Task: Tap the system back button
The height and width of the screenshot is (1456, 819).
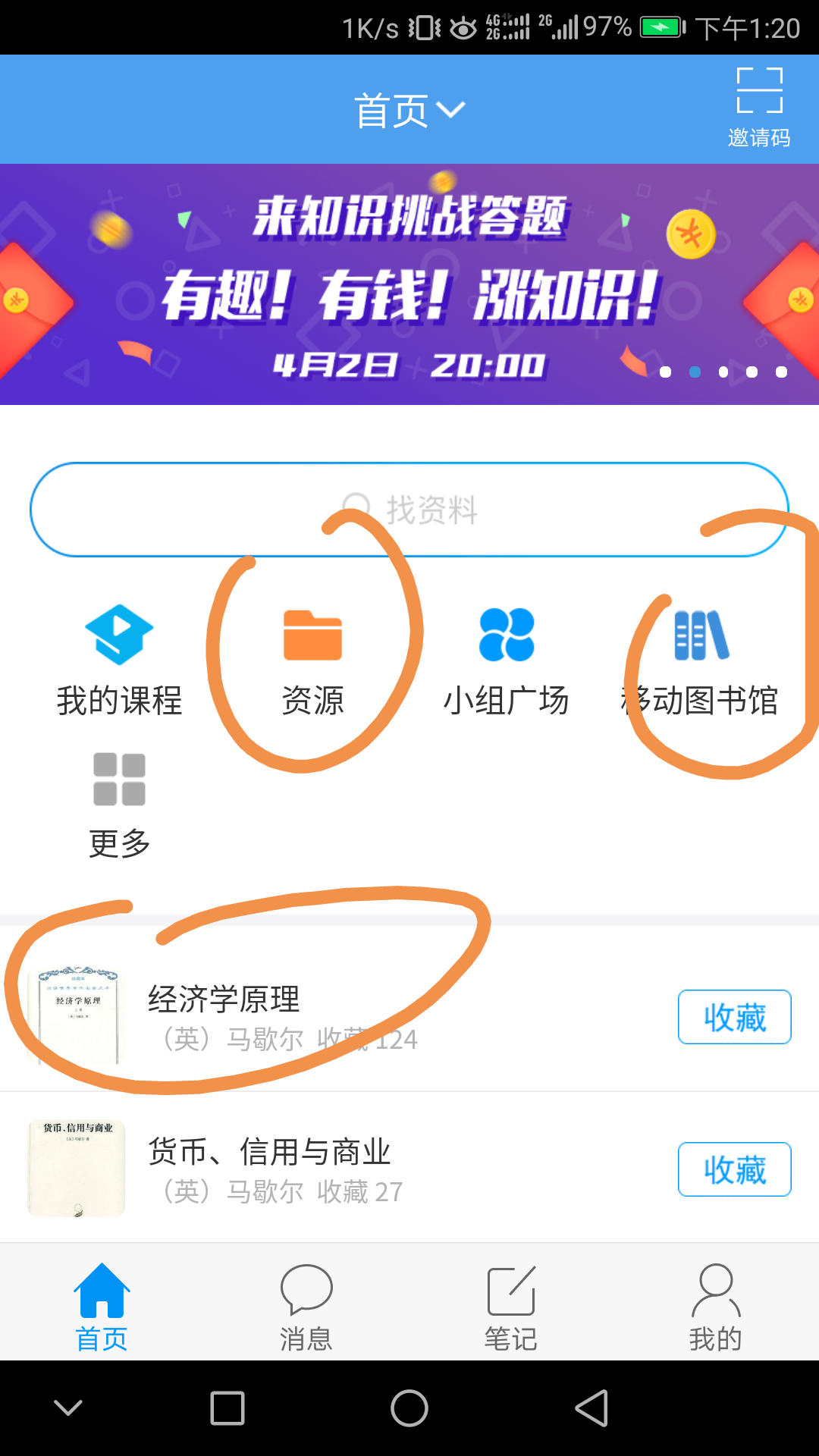Action: [x=591, y=1409]
